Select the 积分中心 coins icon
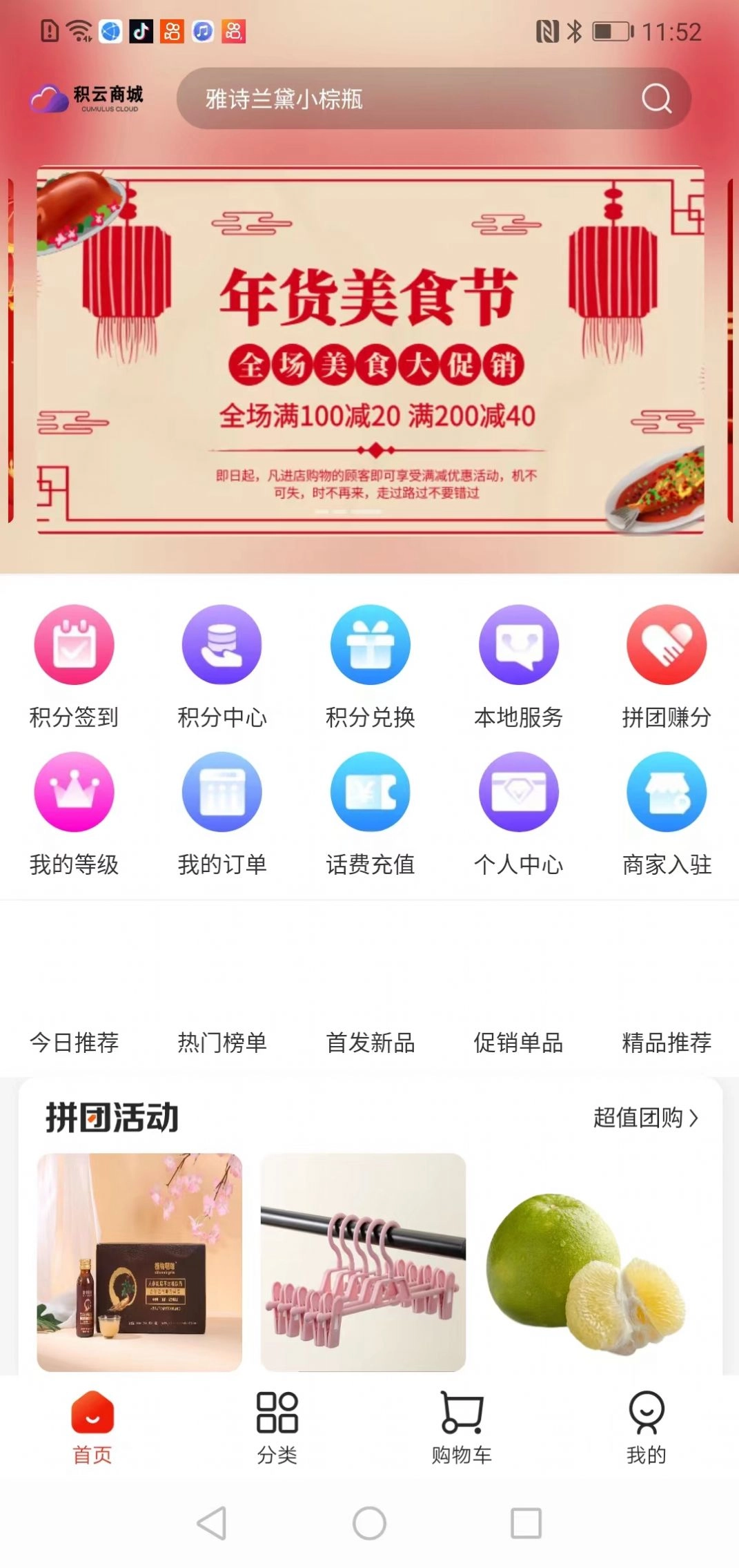This screenshot has height=1568, width=739. pos(221,644)
